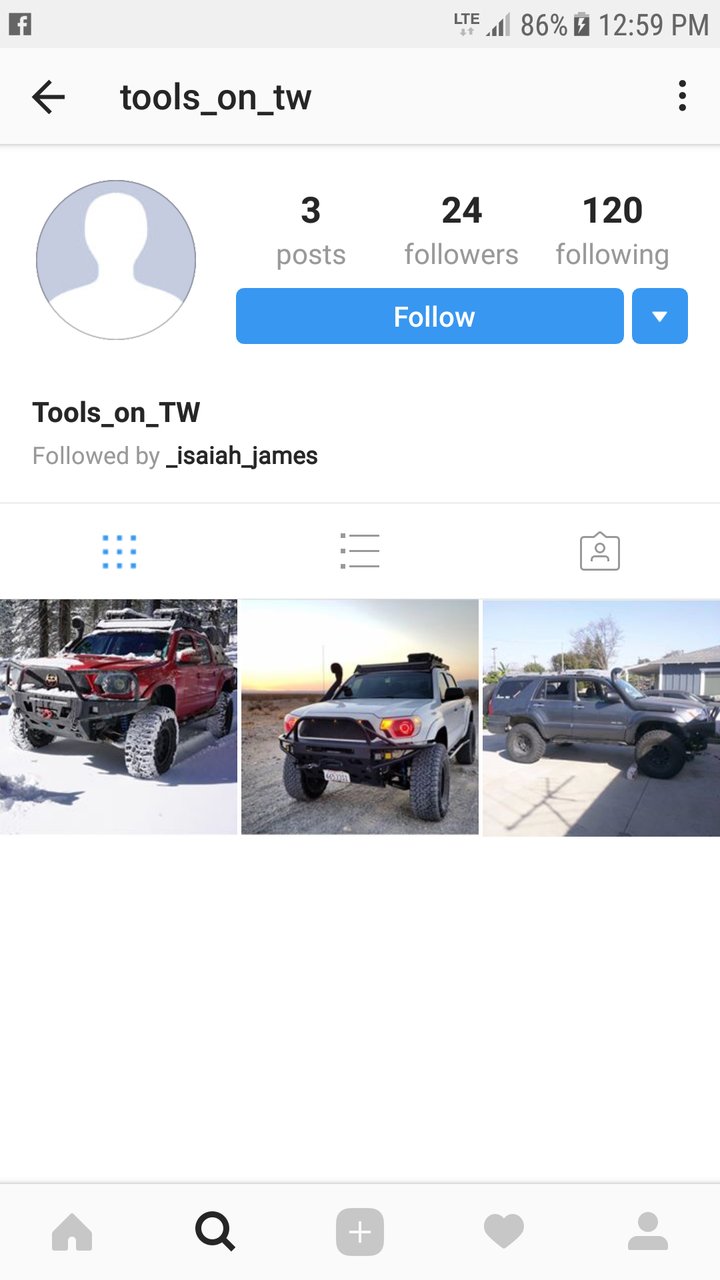This screenshot has width=720, height=1280.
Task: Open the activity heart tab
Action: [504, 1232]
